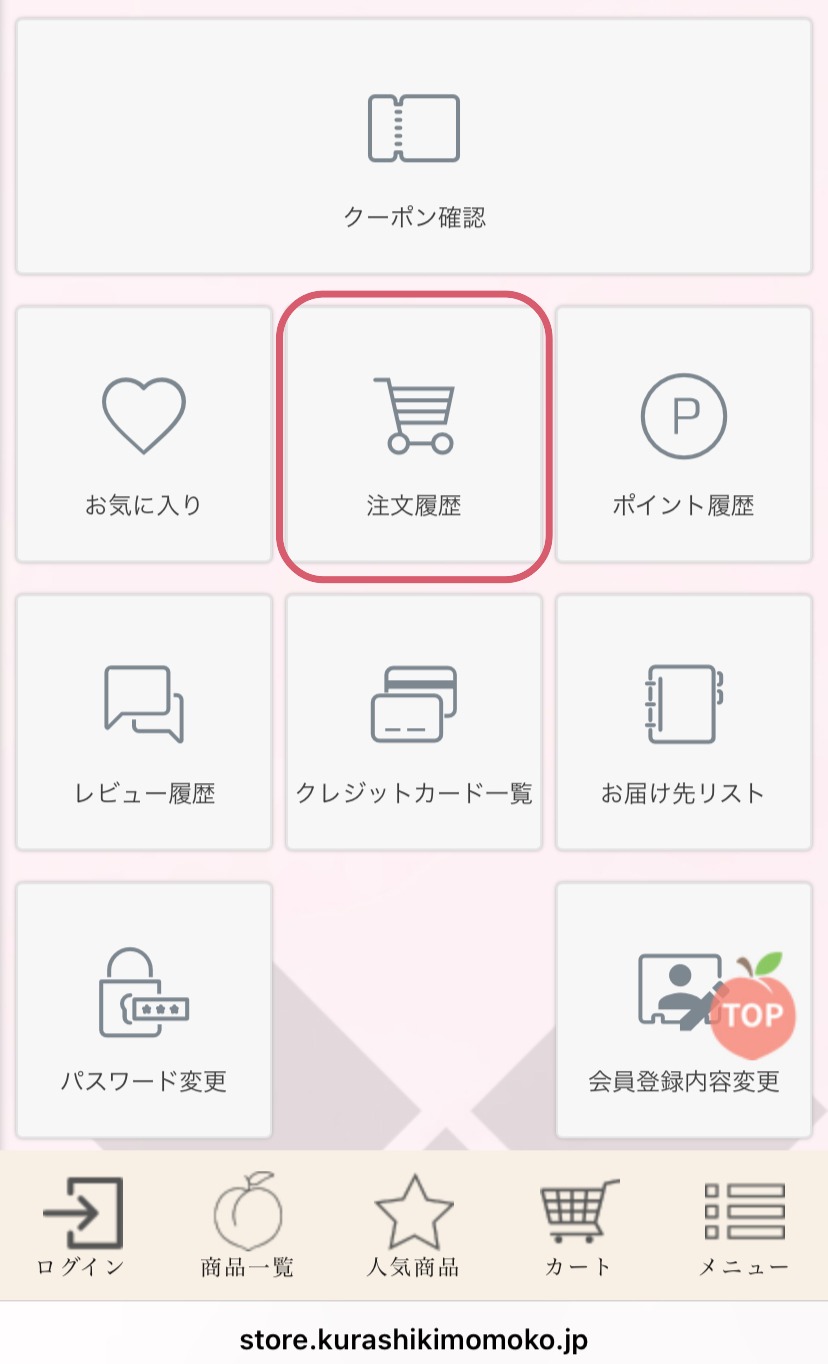The width and height of the screenshot is (828, 1364).
Task: Tap the credit card icon for クレジットカード一覧
Action: [x=413, y=703]
